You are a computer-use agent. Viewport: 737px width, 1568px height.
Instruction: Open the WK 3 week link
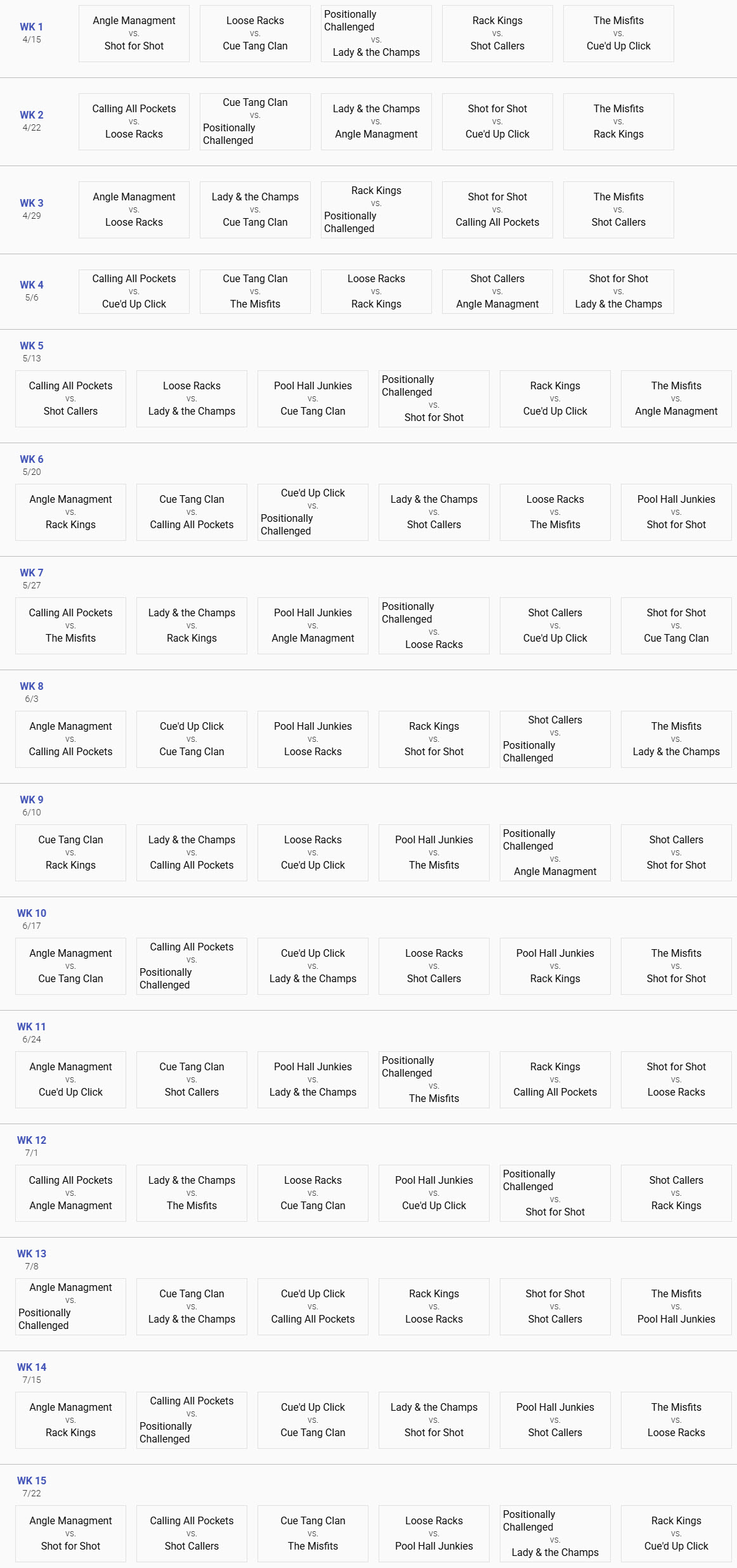(x=31, y=203)
